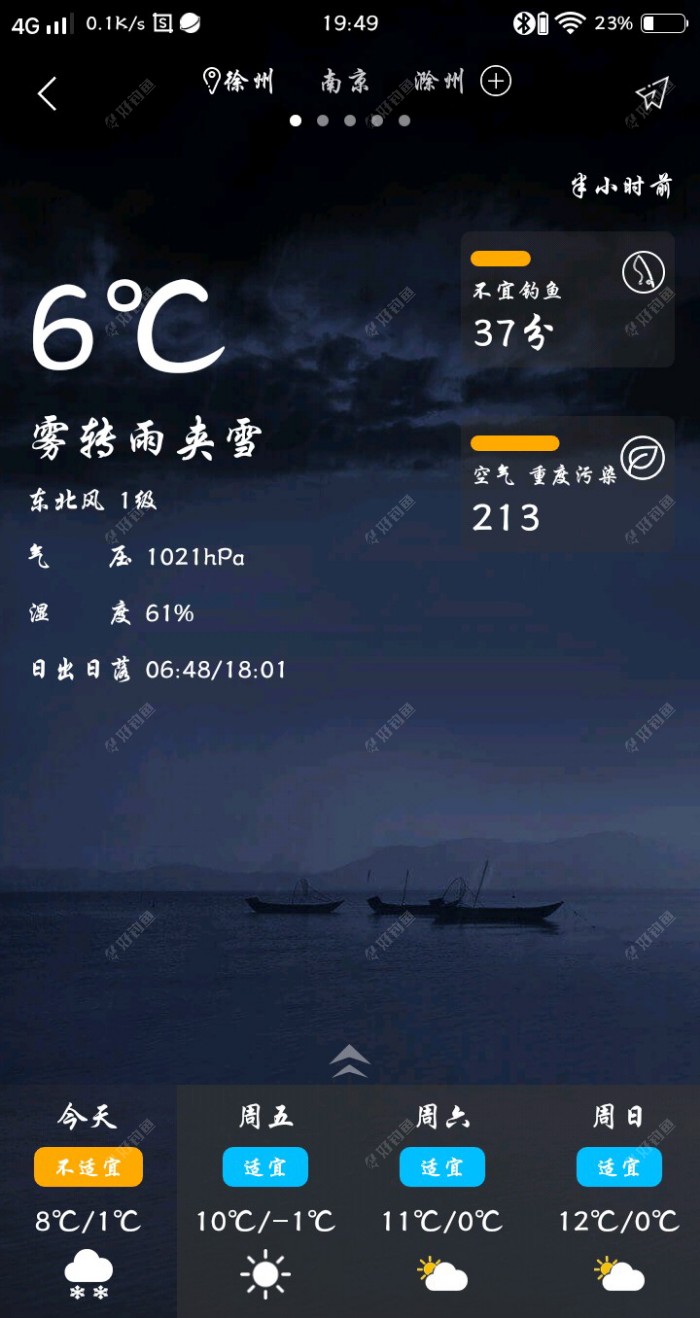700x1318 pixels.
Task: Open the 空气 重度污染 air quality card
Action: (x=567, y=484)
